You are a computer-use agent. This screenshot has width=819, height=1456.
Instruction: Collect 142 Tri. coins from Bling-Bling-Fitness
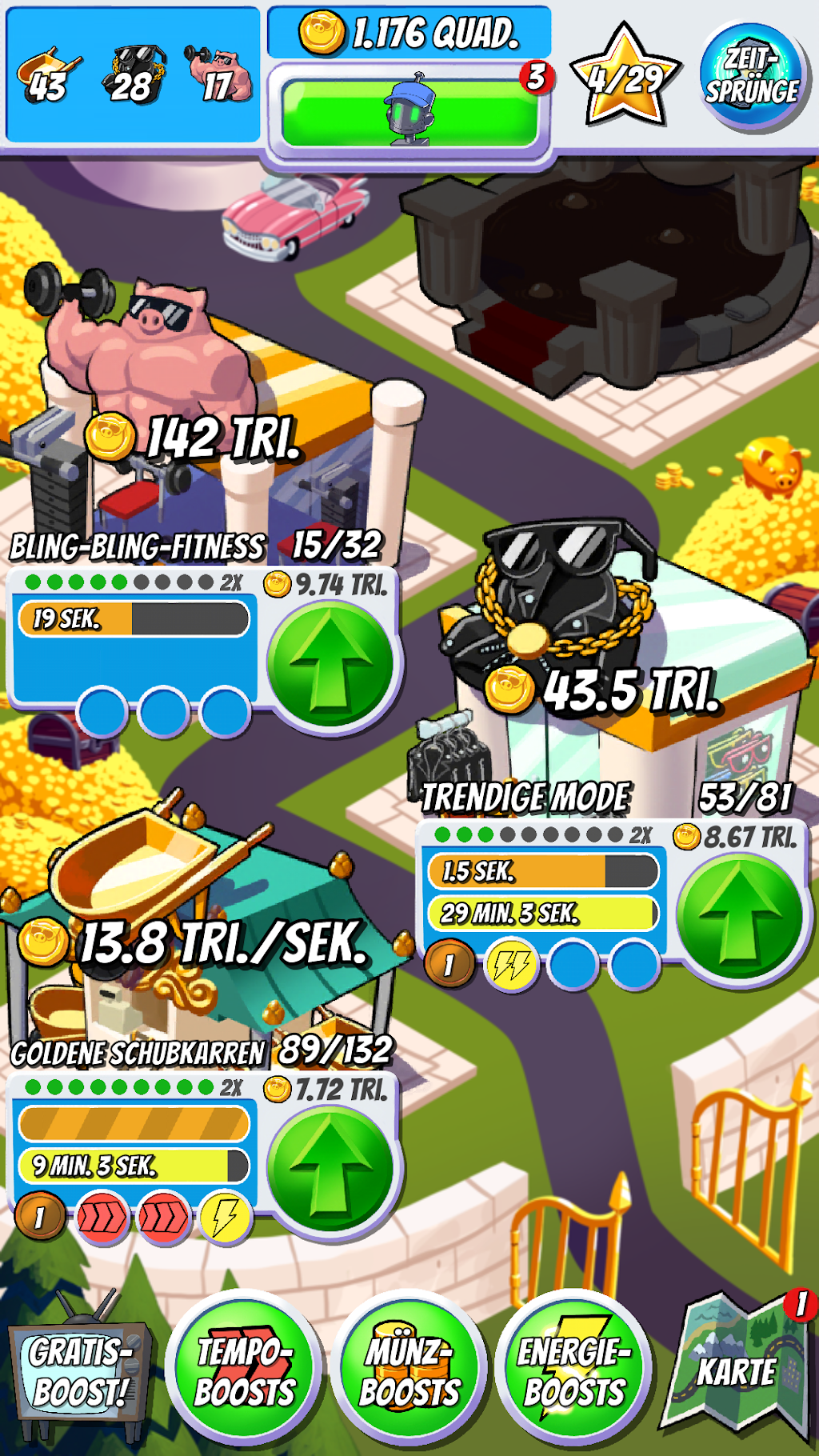pos(193,438)
